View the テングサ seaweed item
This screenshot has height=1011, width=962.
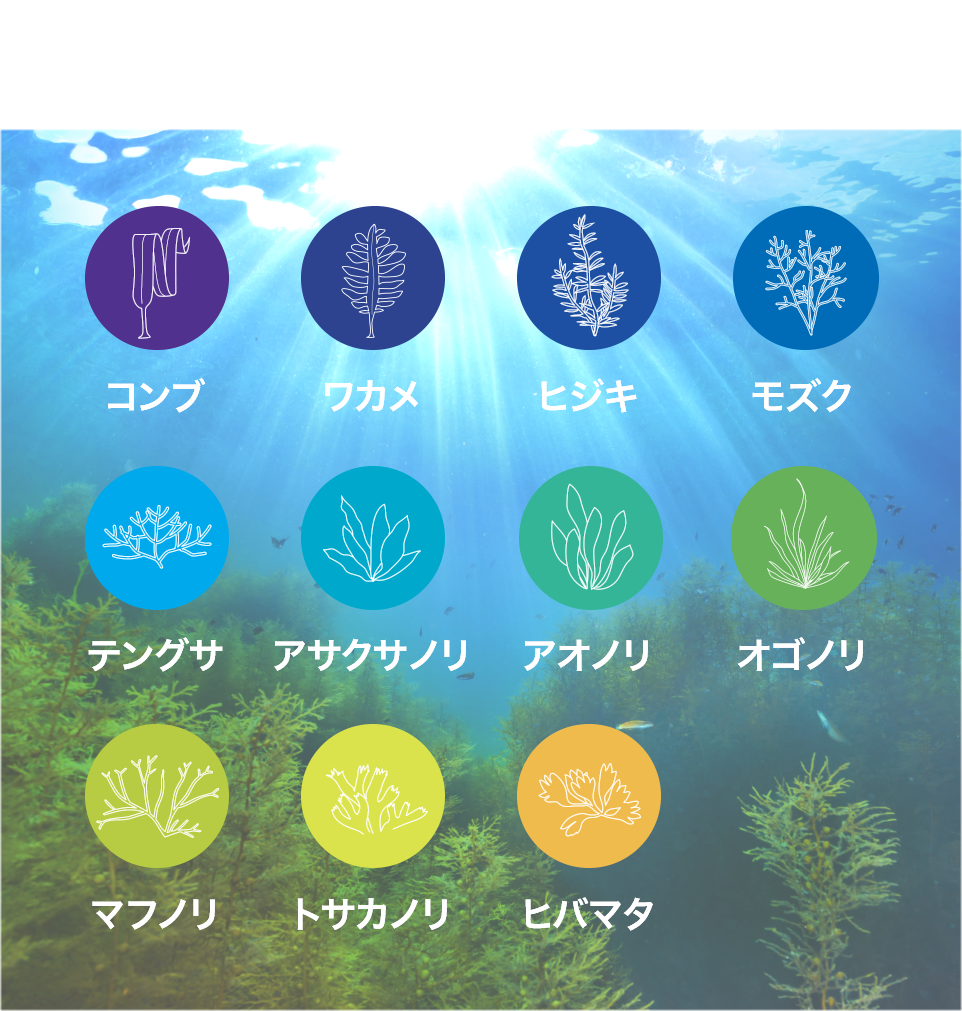point(157,538)
